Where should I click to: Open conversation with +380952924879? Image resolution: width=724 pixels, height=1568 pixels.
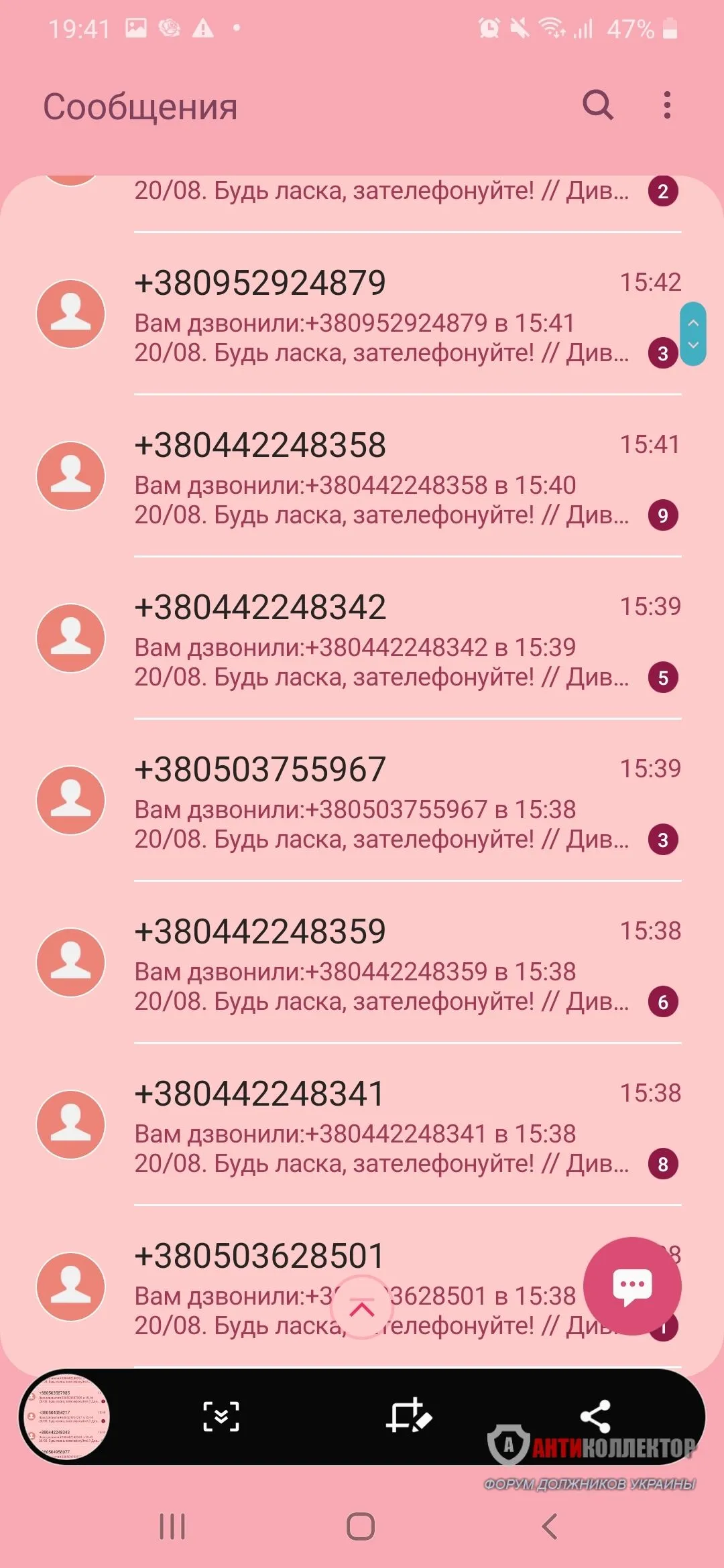coord(382,315)
